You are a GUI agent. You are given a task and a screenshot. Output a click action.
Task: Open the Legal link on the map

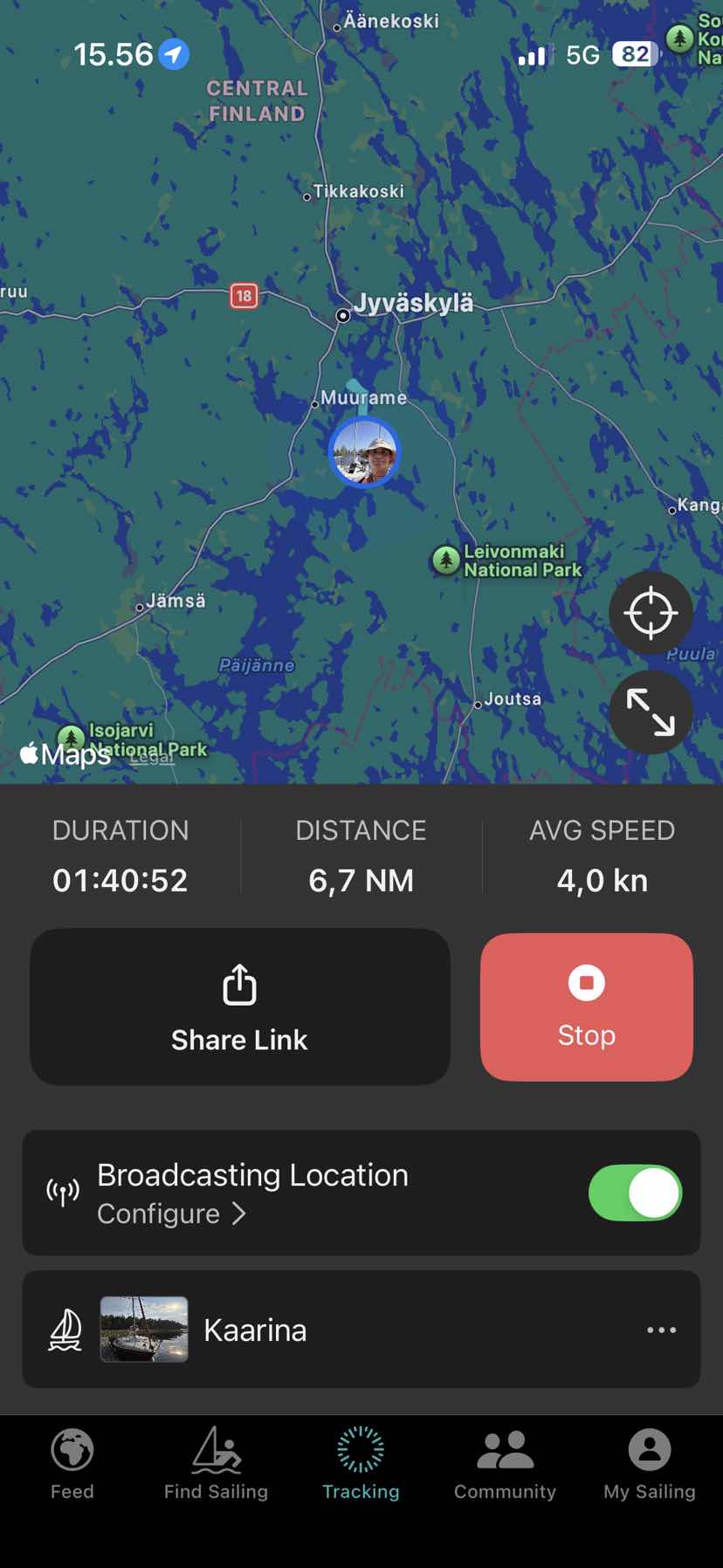tap(152, 757)
